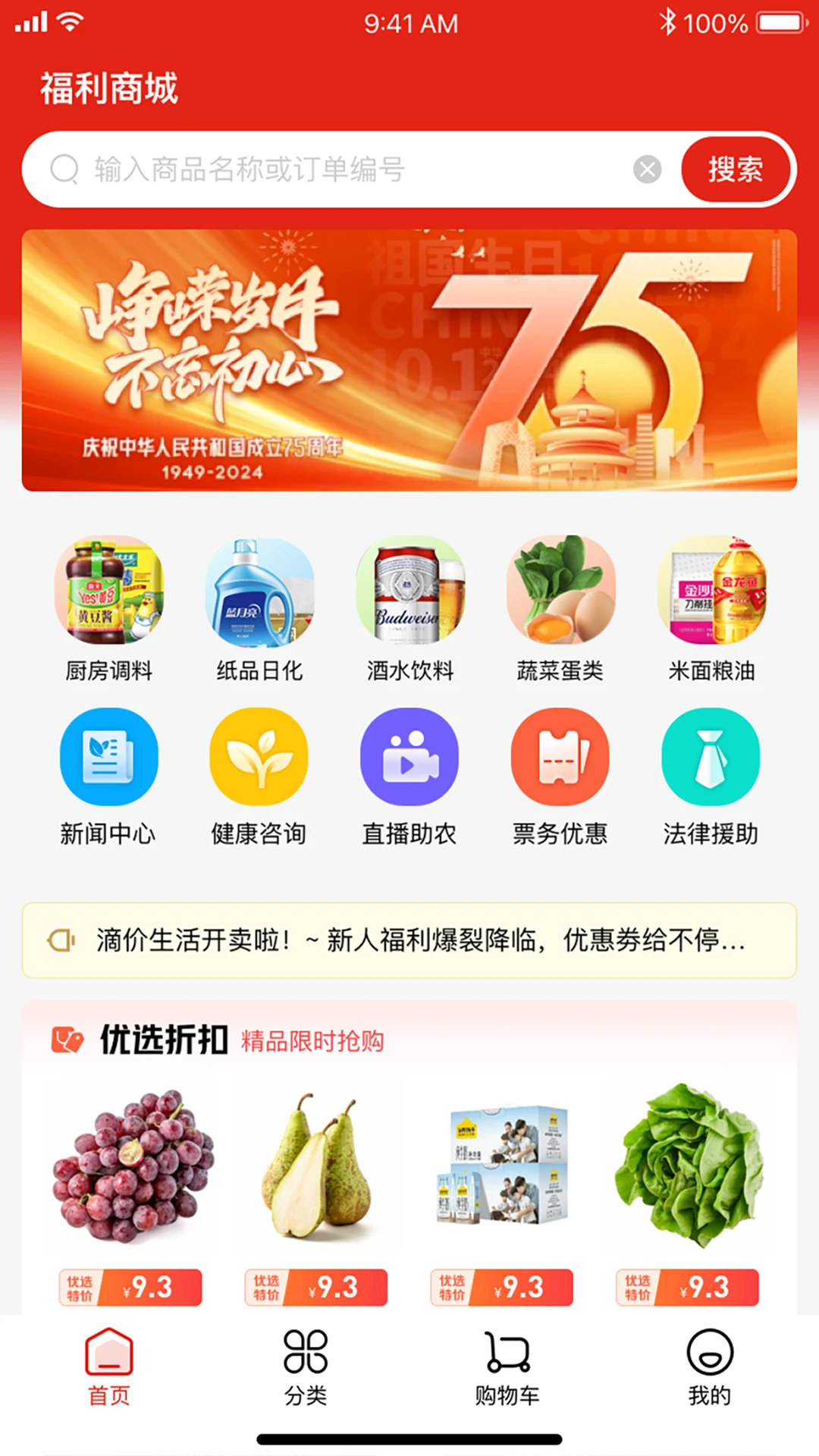Open 法律援助 legal aid

point(711,775)
